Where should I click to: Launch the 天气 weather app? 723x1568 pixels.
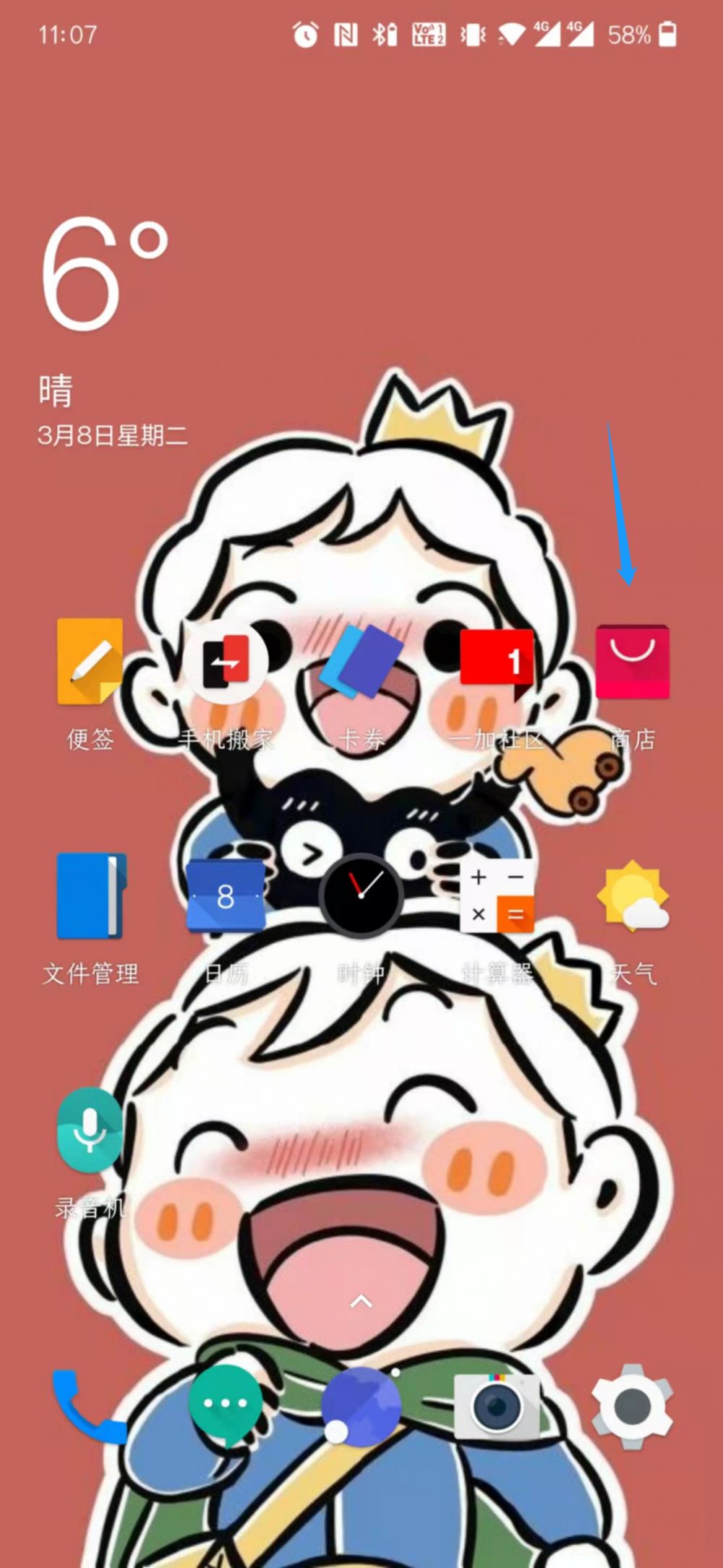pyautogui.click(x=633, y=896)
